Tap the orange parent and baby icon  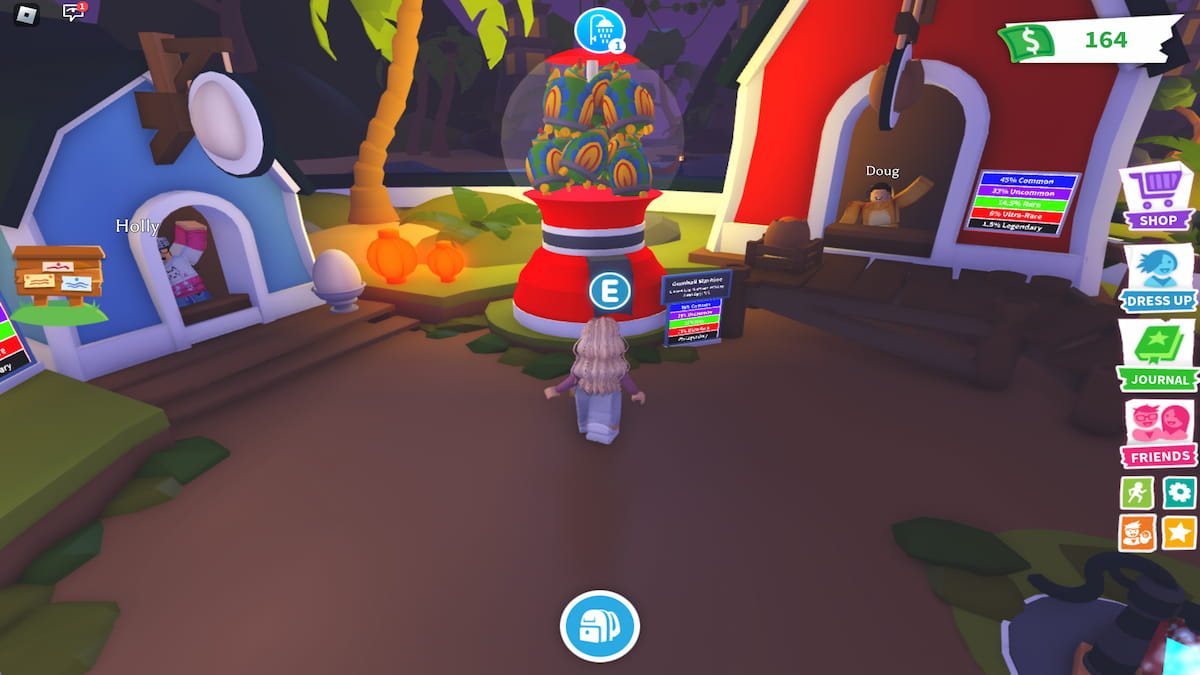click(x=1137, y=533)
